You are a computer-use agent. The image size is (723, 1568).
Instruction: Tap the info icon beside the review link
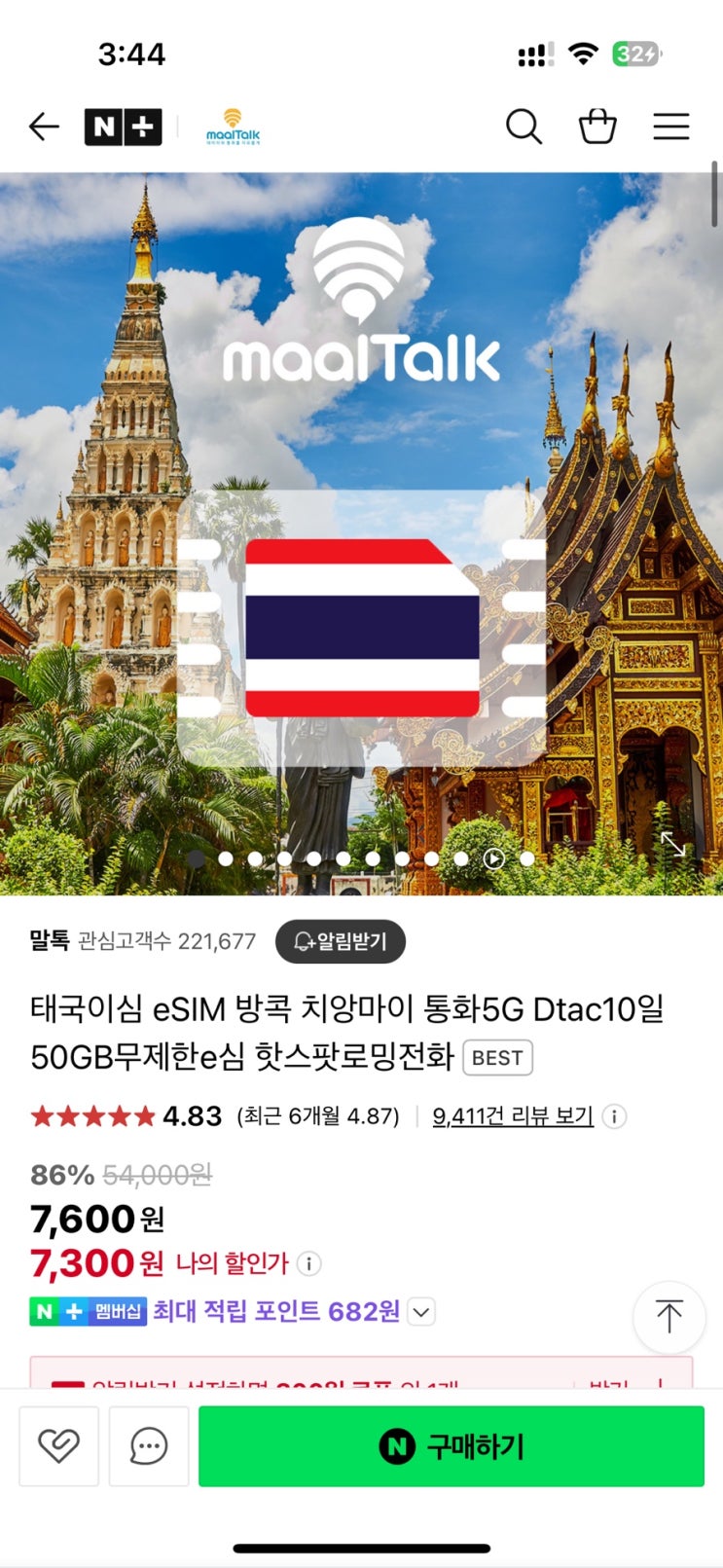[615, 1117]
